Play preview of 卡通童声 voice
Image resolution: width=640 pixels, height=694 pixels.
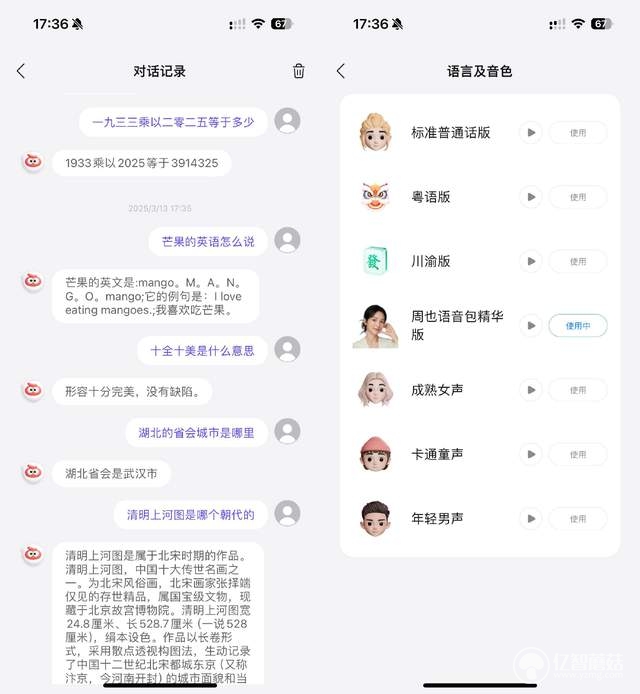coord(530,454)
